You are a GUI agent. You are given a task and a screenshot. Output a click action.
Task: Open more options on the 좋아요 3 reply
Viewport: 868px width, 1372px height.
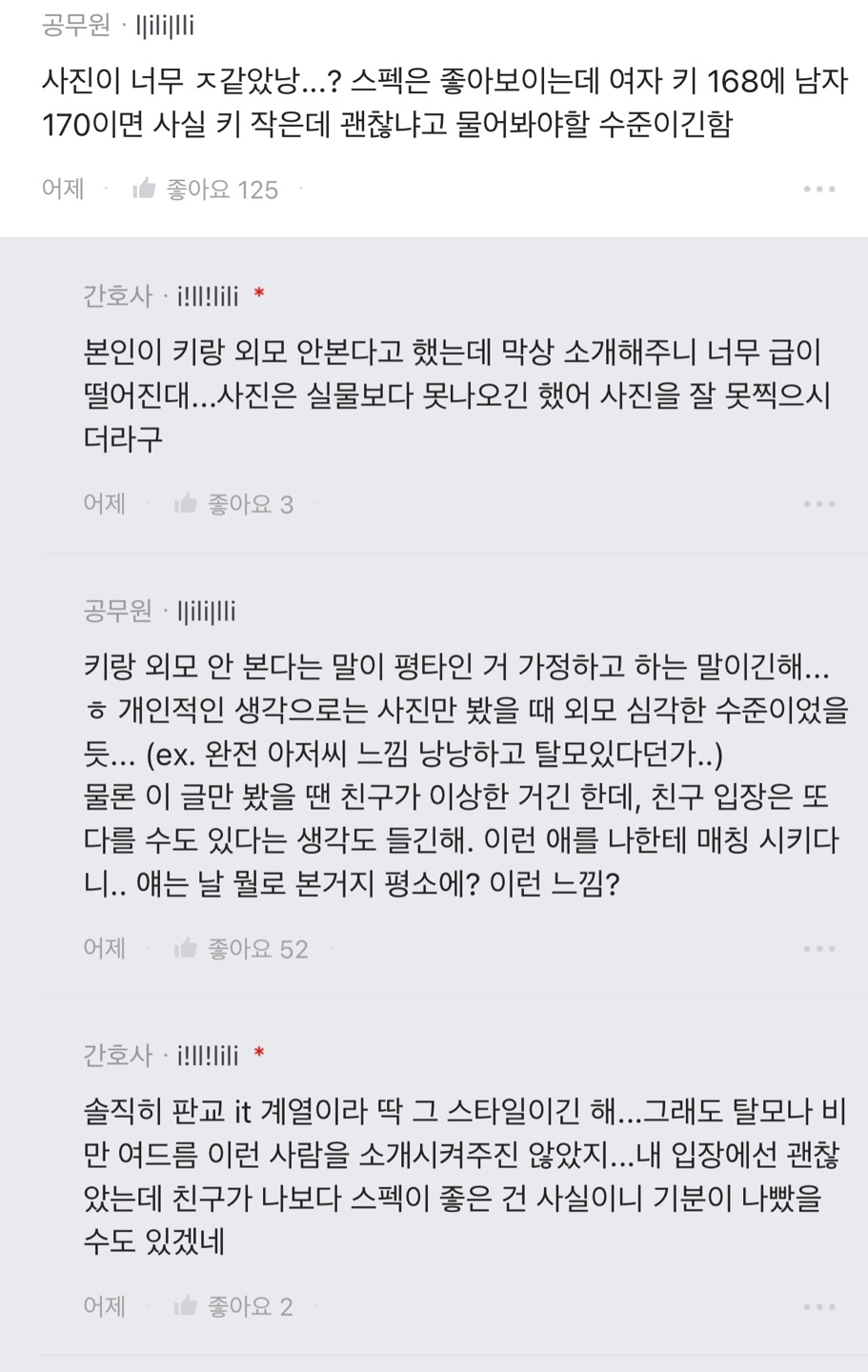818,504
